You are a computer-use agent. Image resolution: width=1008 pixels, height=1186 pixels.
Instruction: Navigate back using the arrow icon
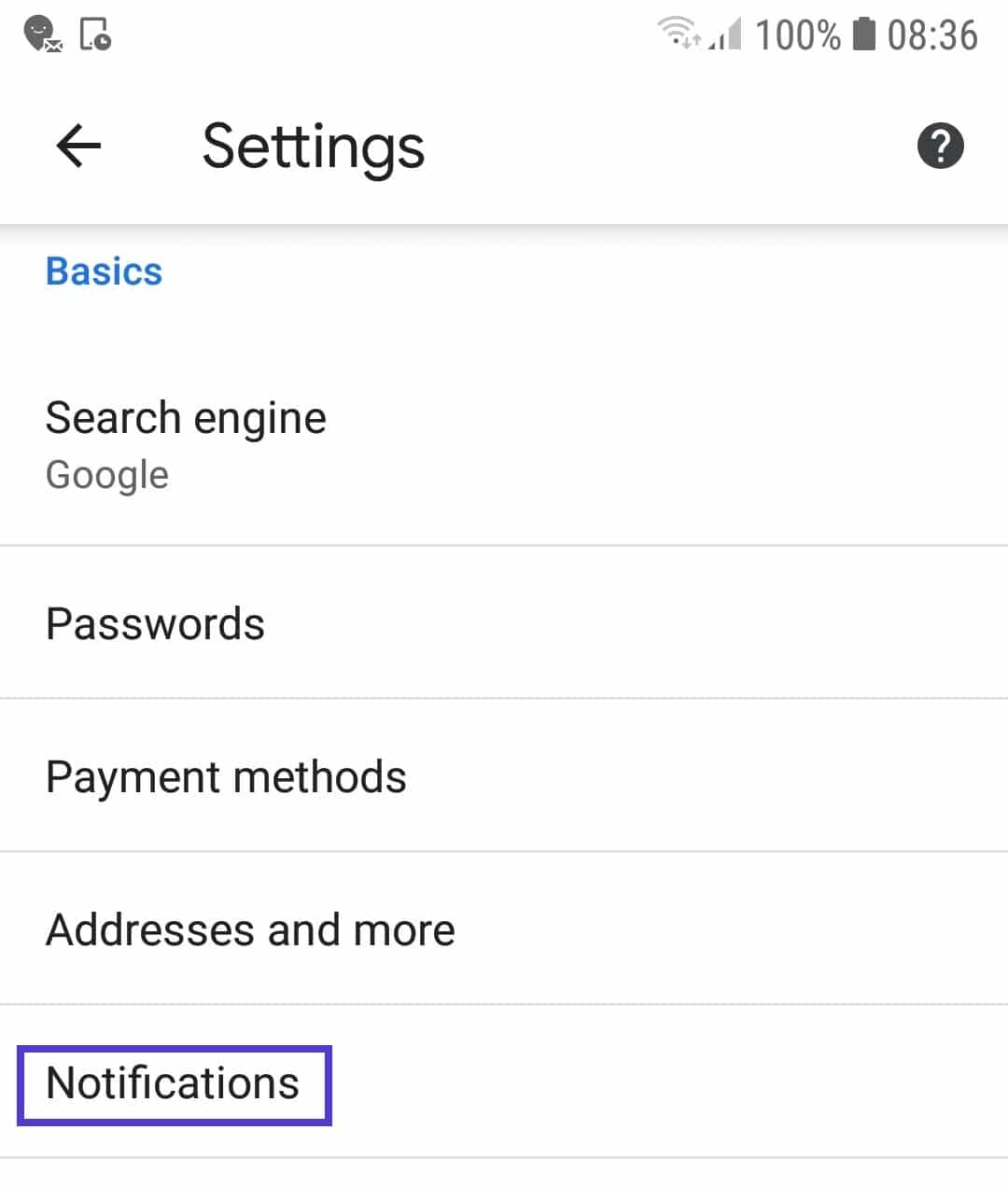pos(78,145)
